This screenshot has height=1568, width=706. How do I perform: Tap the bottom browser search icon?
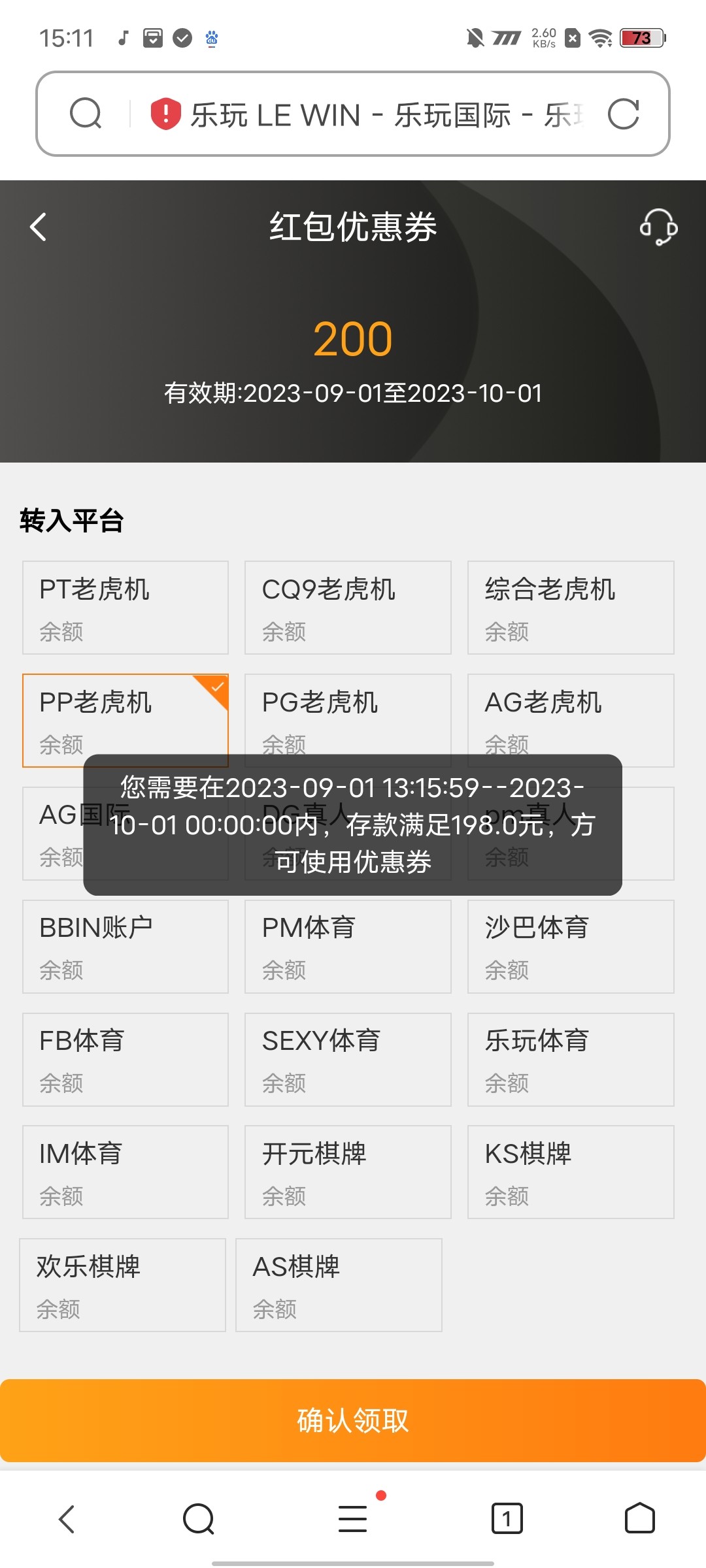point(199,1519)
